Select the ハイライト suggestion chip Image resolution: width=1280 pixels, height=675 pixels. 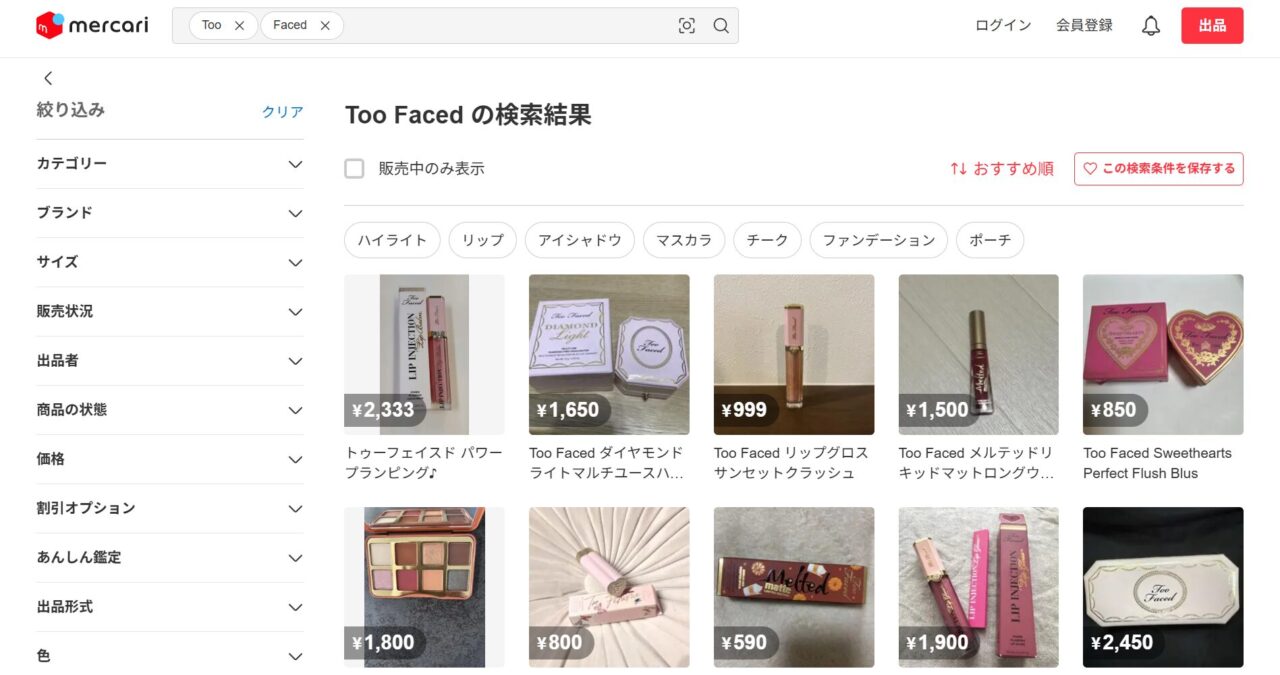point(392,240)
